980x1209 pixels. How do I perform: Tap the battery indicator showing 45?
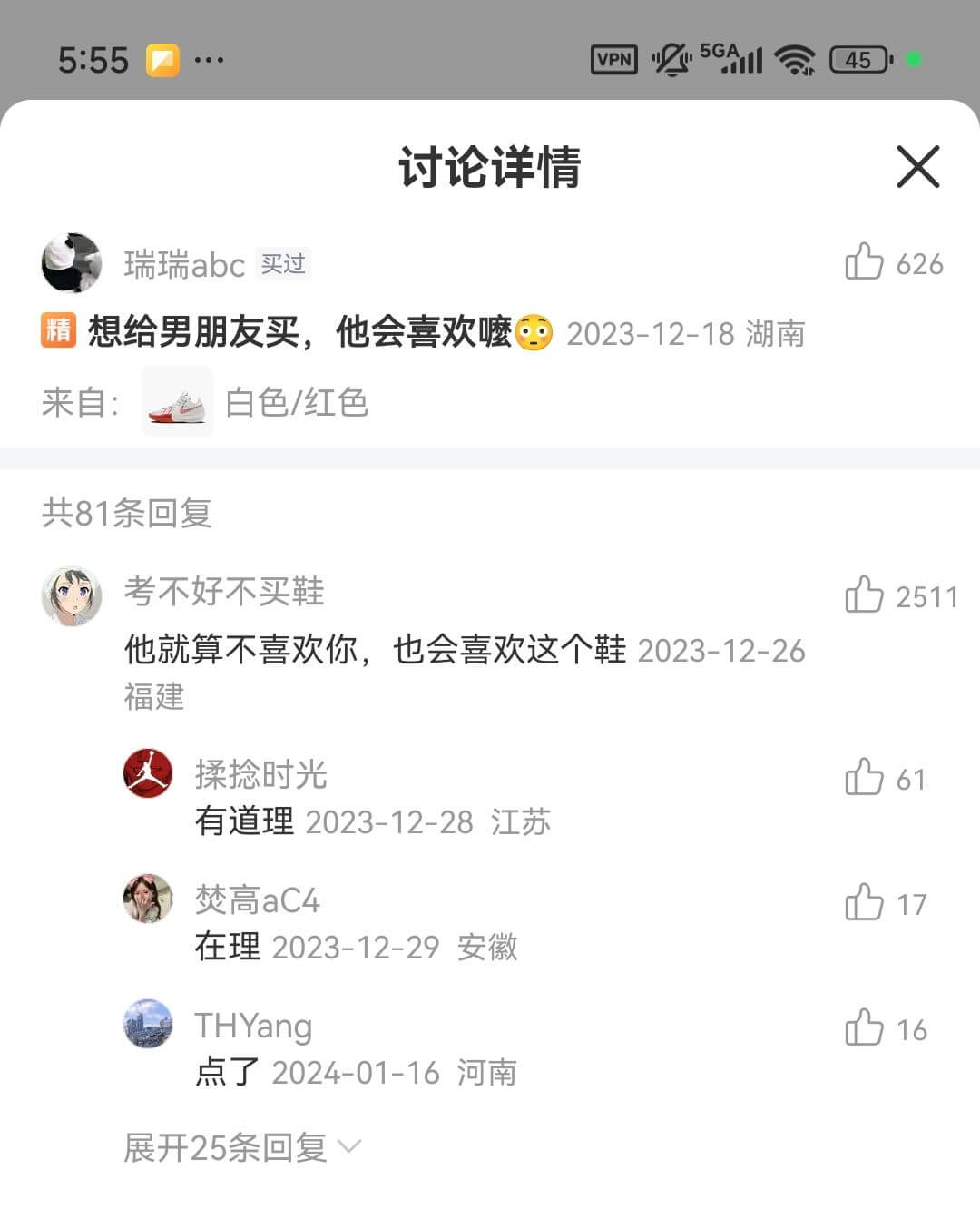pos(857,59)
